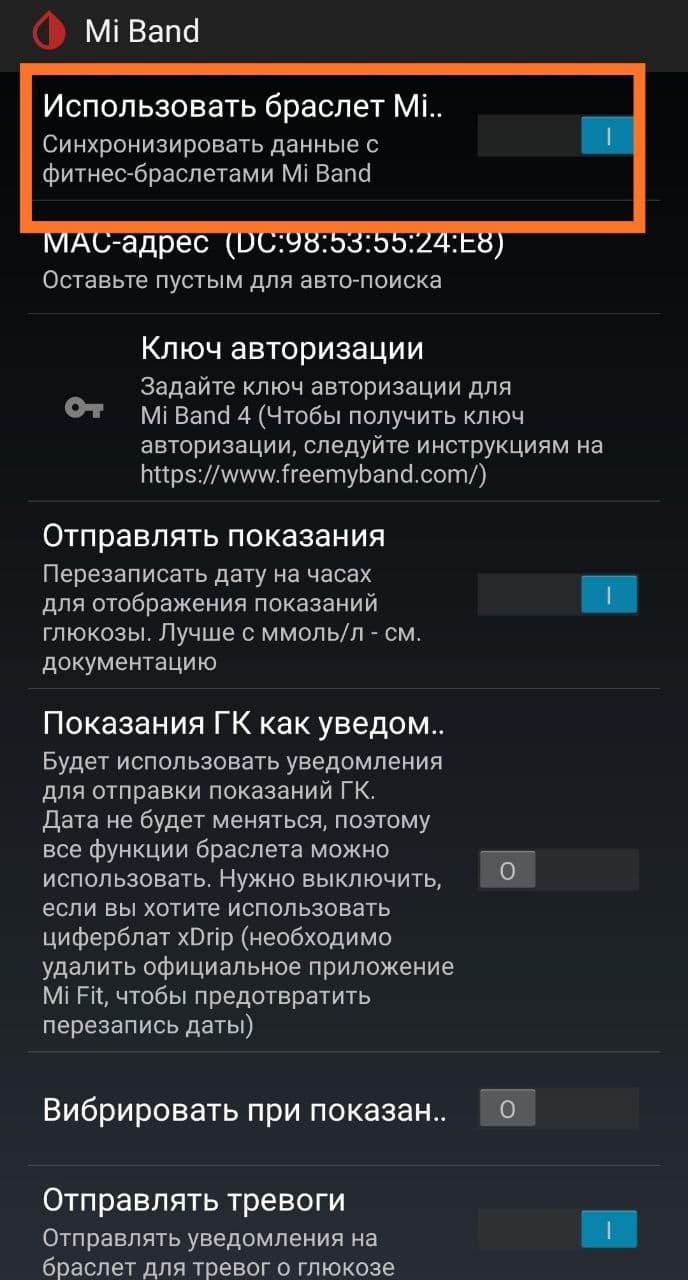Switch off Отправлять тревоги toggle
688x1280 pixels.
click(557, 1228)
